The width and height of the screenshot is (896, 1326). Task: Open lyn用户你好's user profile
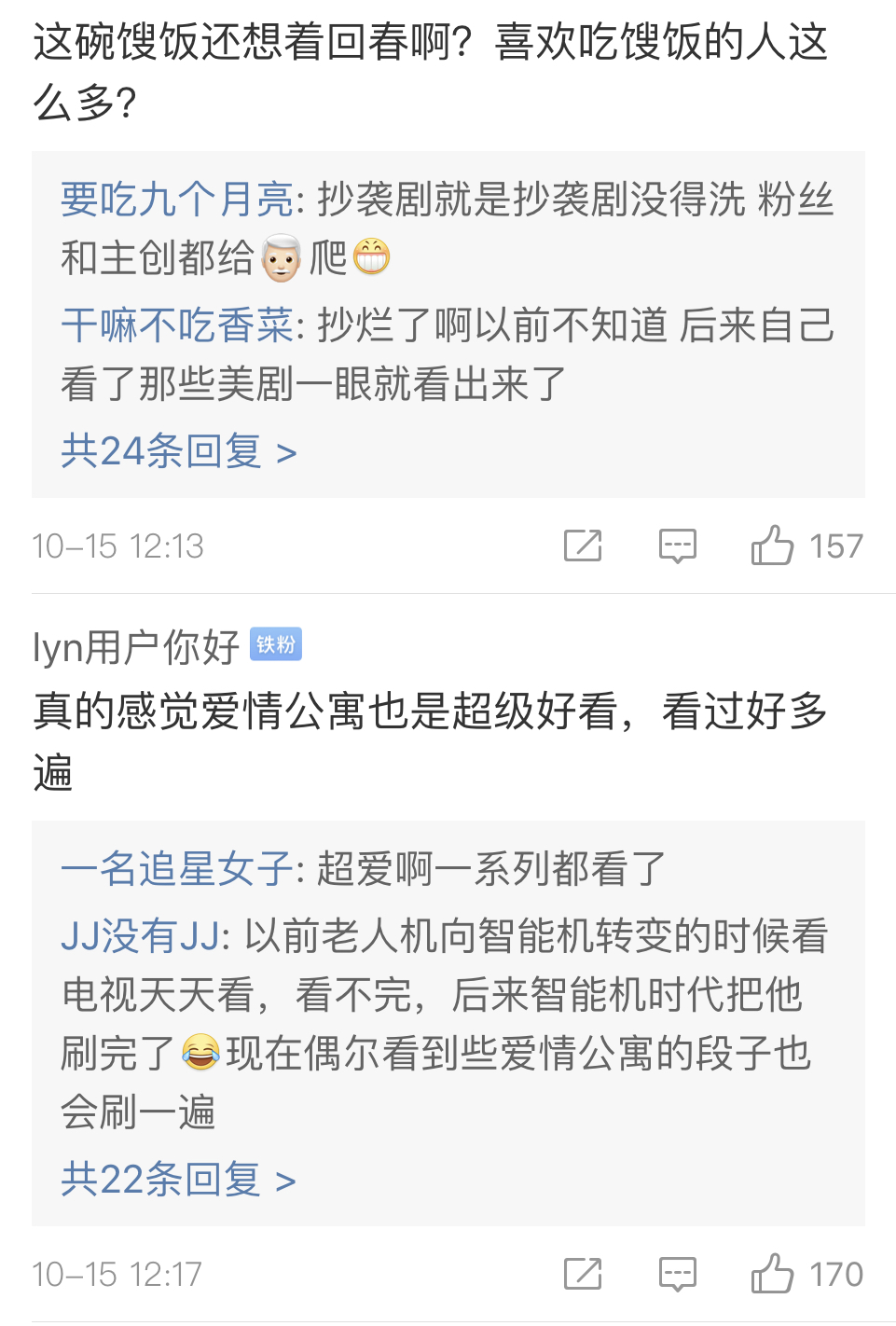click(x=136, y=646)
